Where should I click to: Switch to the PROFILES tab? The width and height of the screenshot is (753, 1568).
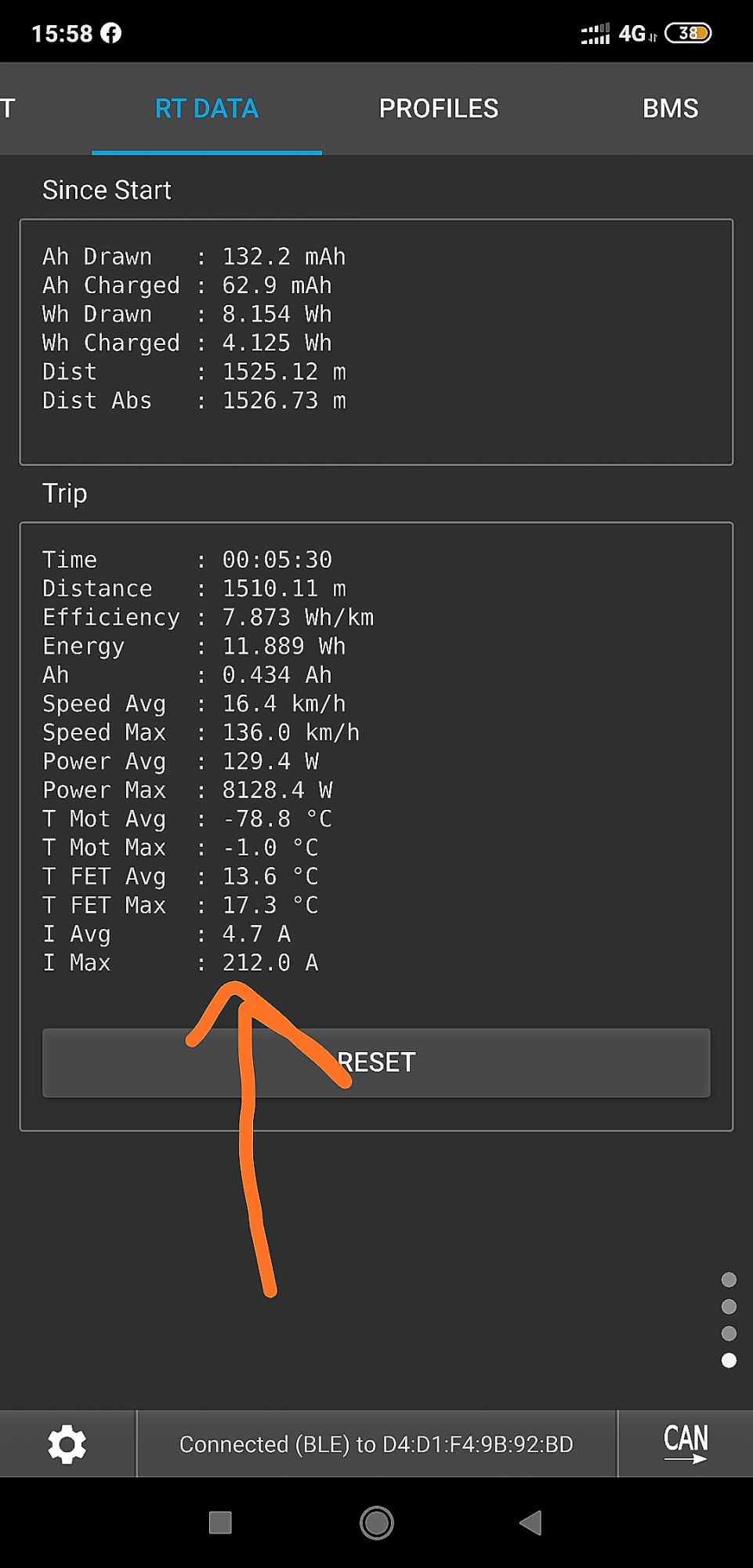coord(438,108)
